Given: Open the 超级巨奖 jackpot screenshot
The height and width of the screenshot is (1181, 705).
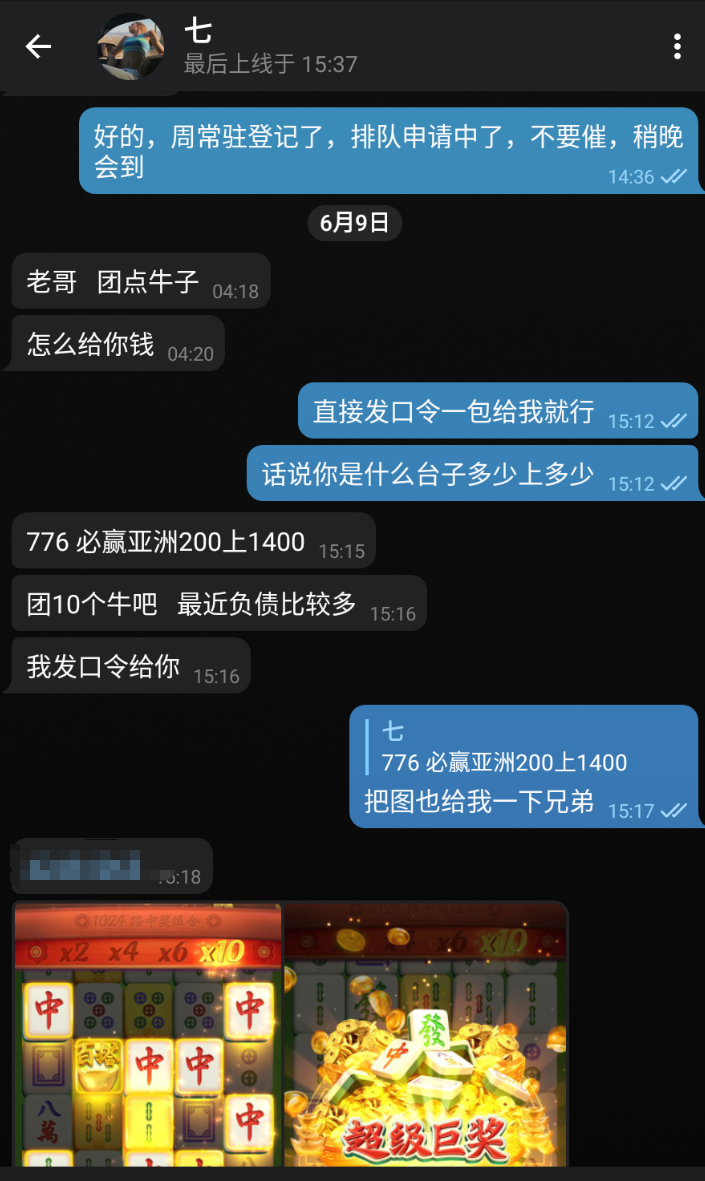Looking at the screenshot, I should tap(426, 1035).
